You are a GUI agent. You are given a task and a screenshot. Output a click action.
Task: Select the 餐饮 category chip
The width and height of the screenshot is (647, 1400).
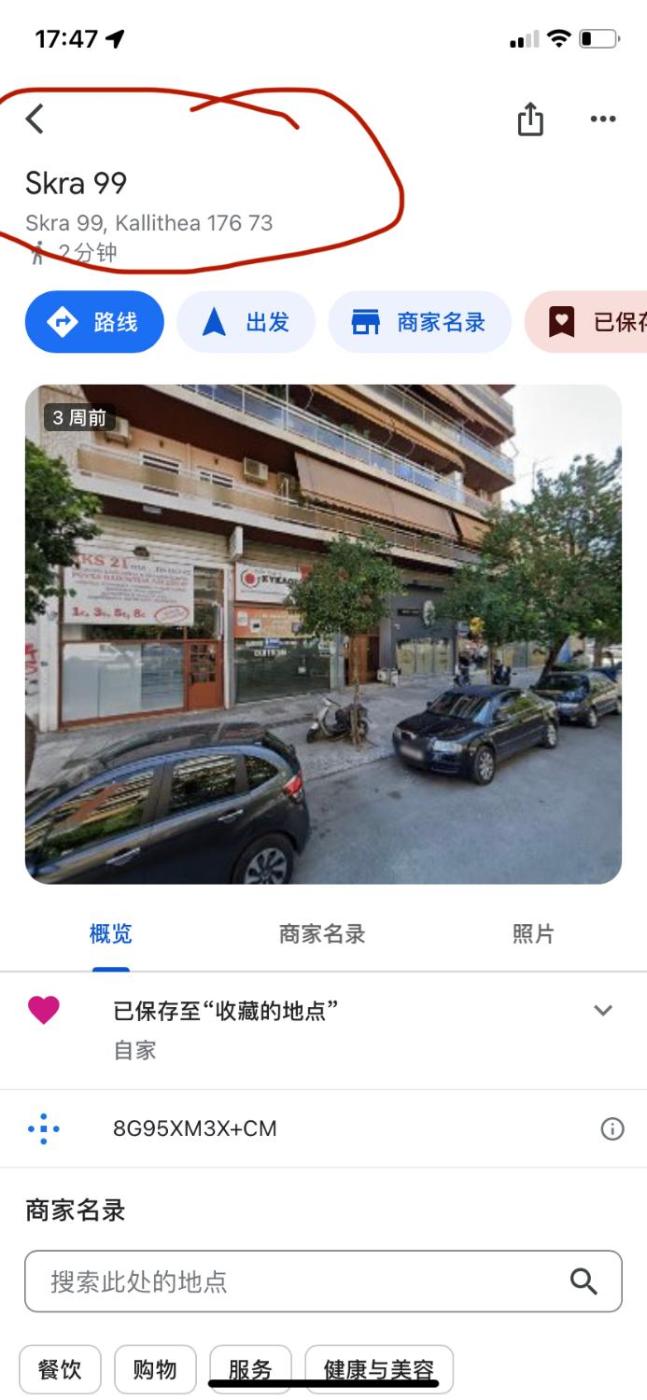tap(60, 1369)
